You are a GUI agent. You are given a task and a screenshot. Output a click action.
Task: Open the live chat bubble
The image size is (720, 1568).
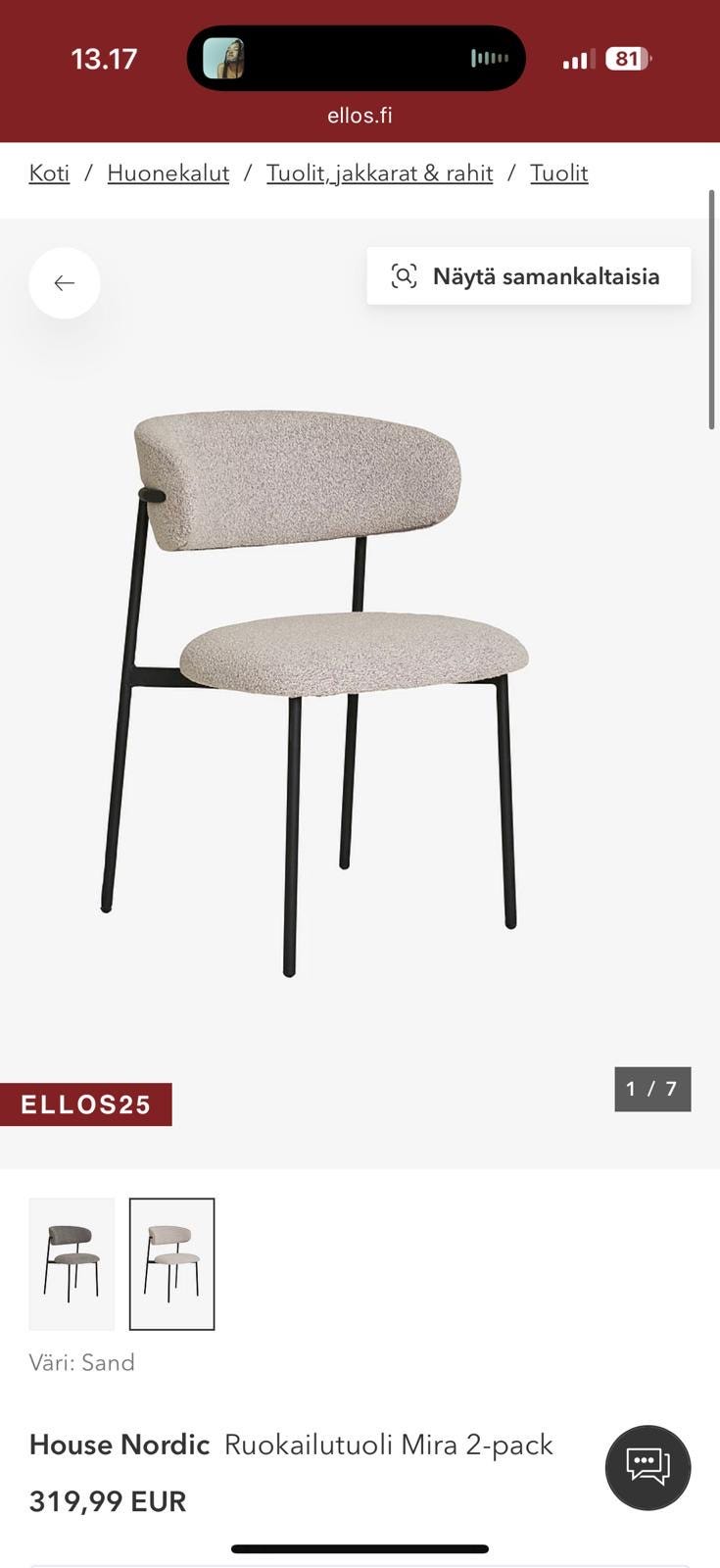648,1467
